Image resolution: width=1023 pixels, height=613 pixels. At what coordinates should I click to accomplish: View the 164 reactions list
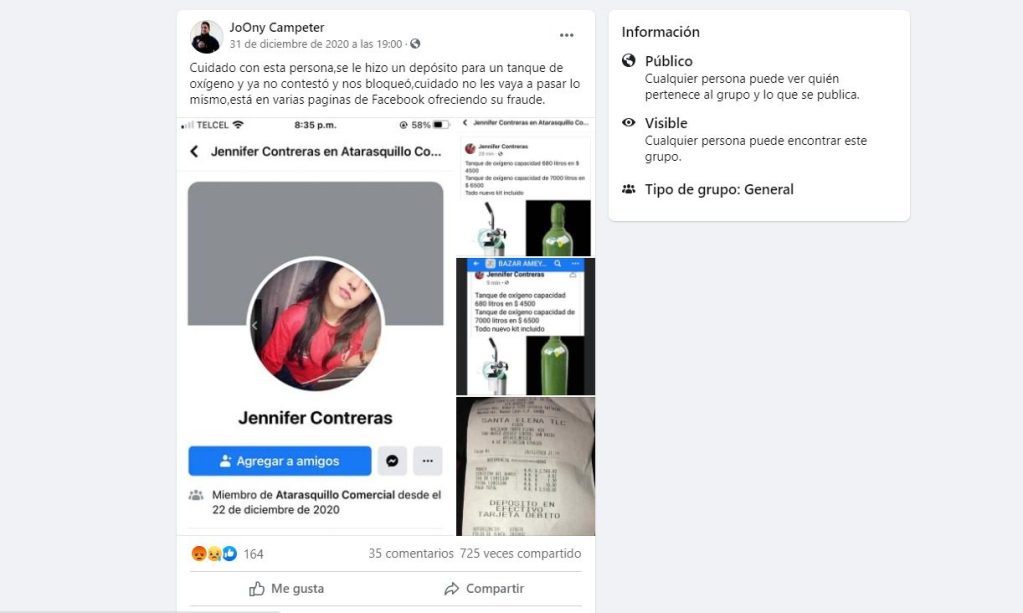pyautogui.click(x=253, y=553)
